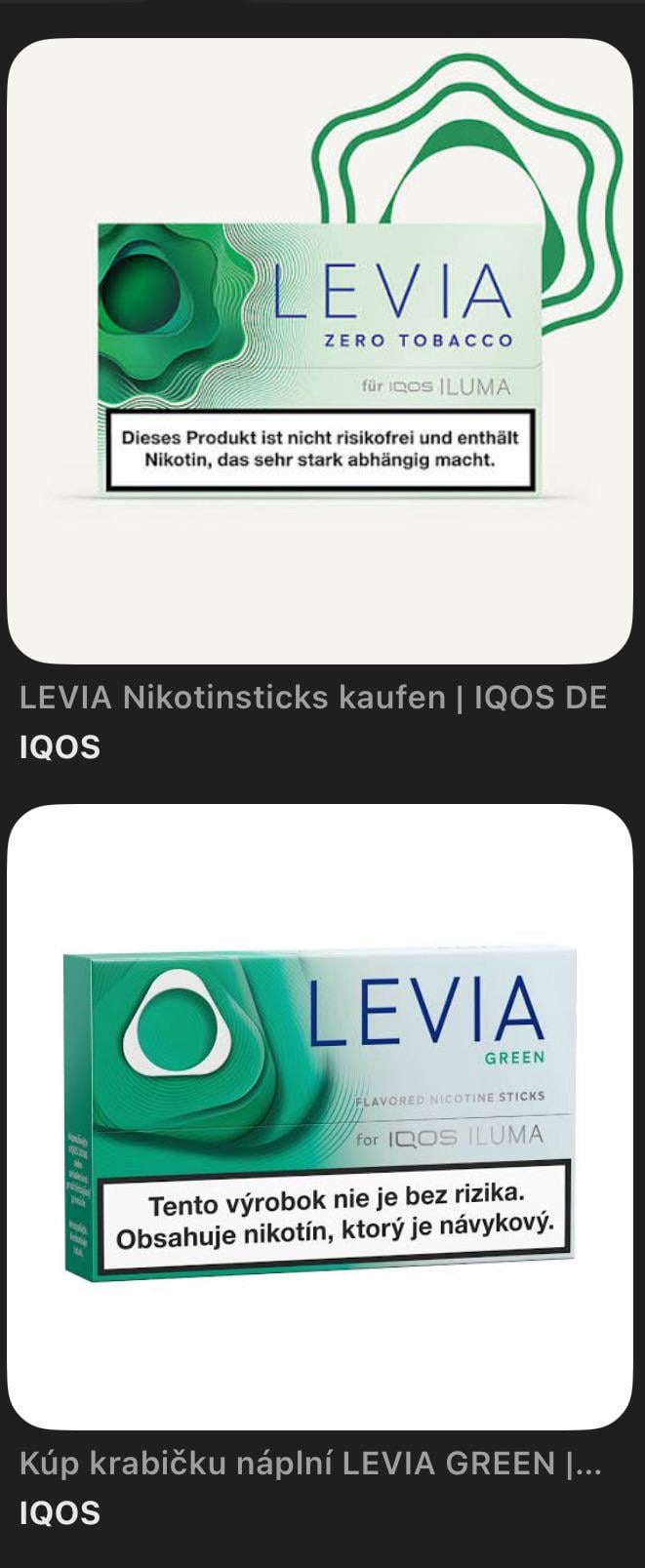
Task: Open the LEVIA Green image result
Action: tap(320, 1116)
